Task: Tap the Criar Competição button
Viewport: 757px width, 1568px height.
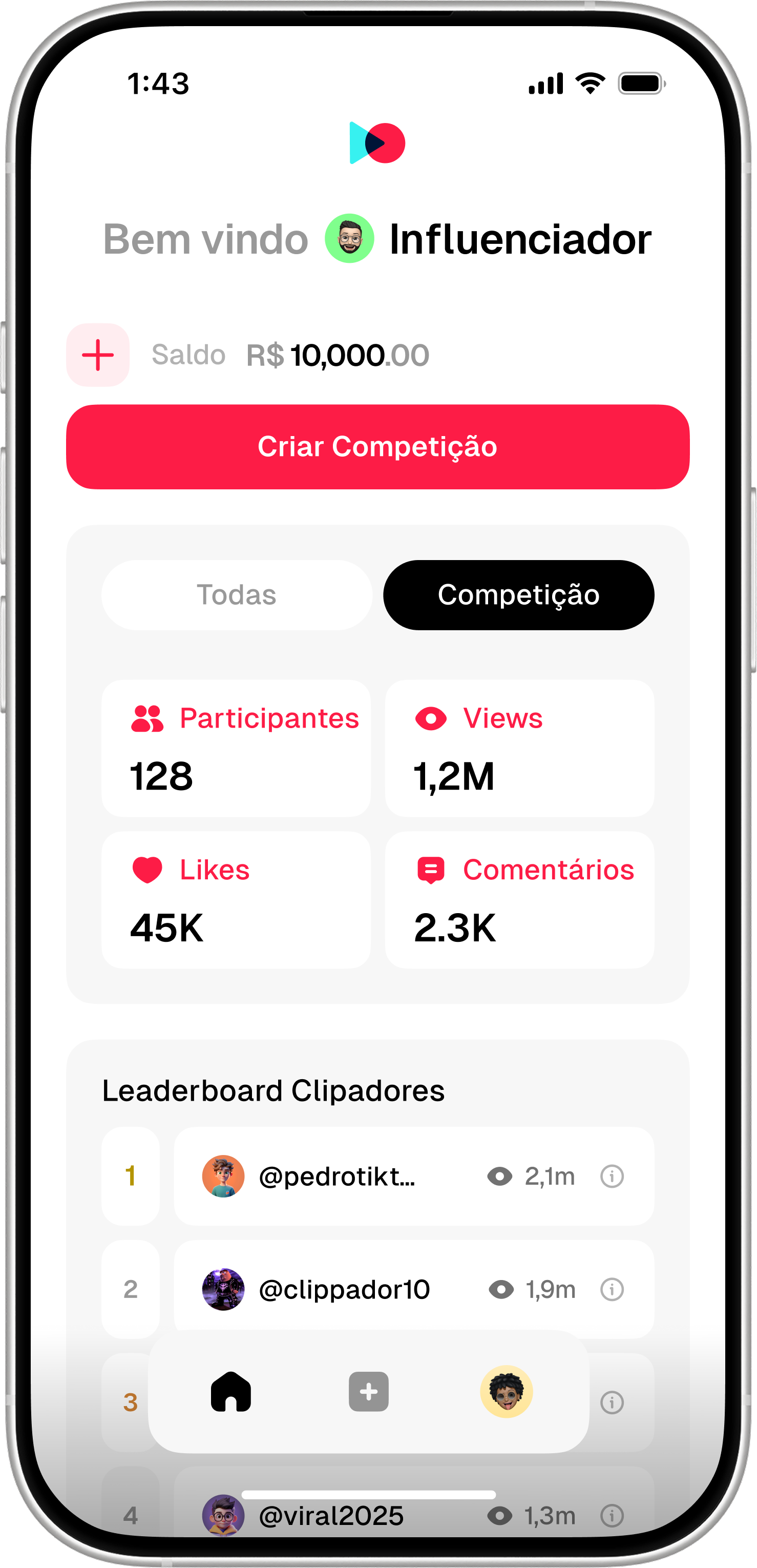Action: (x=377, y=447)
